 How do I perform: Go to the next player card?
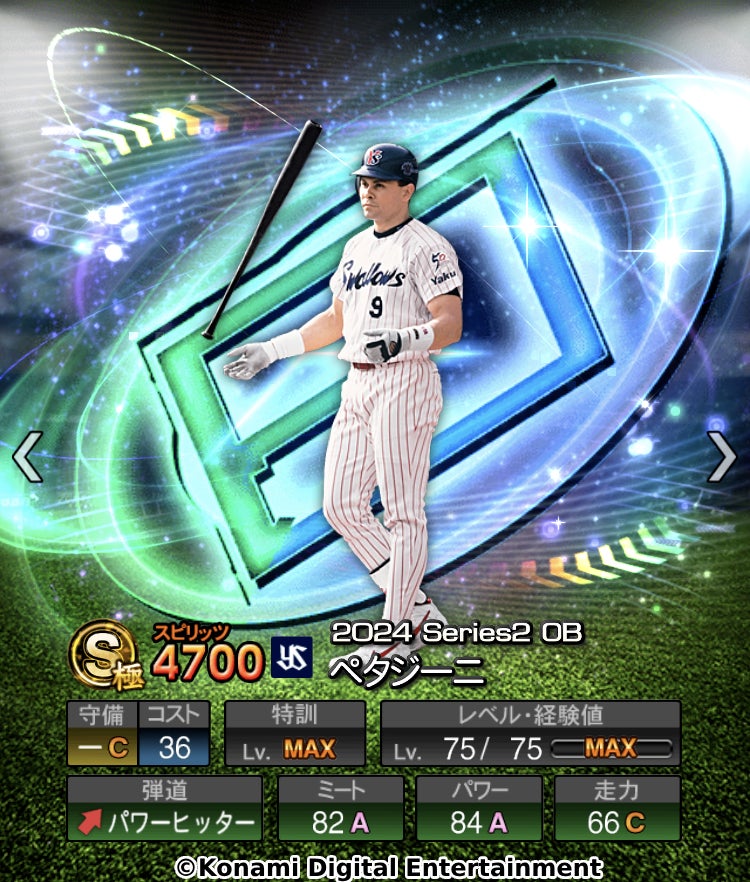722,457
